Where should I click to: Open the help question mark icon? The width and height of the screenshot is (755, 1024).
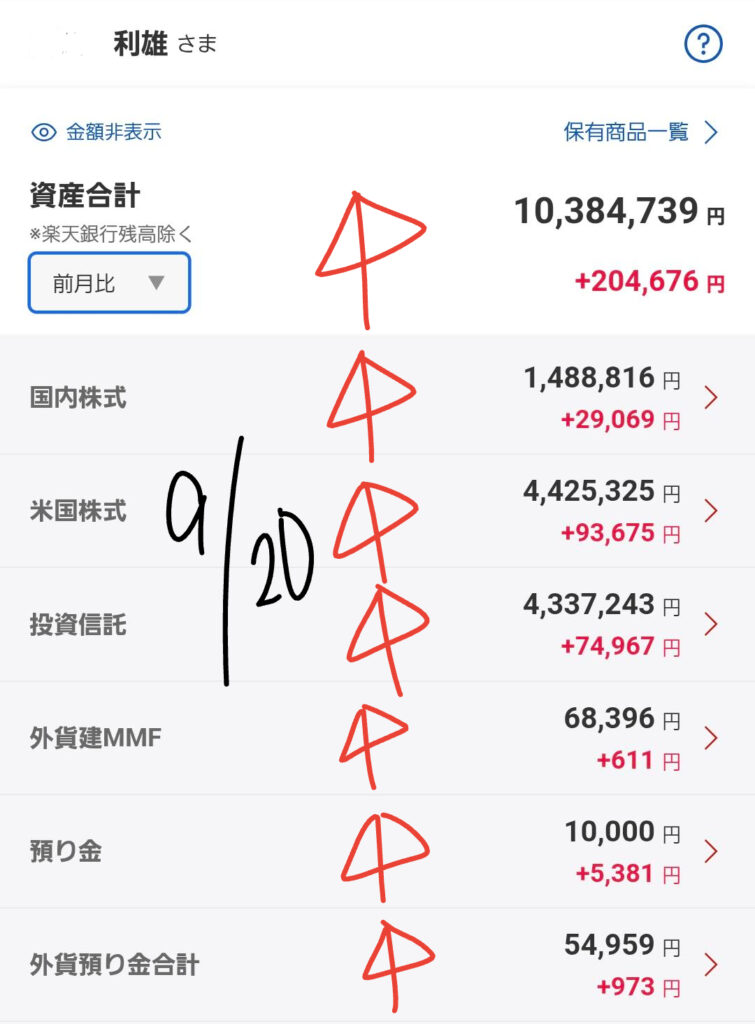[x=703, y=44]
